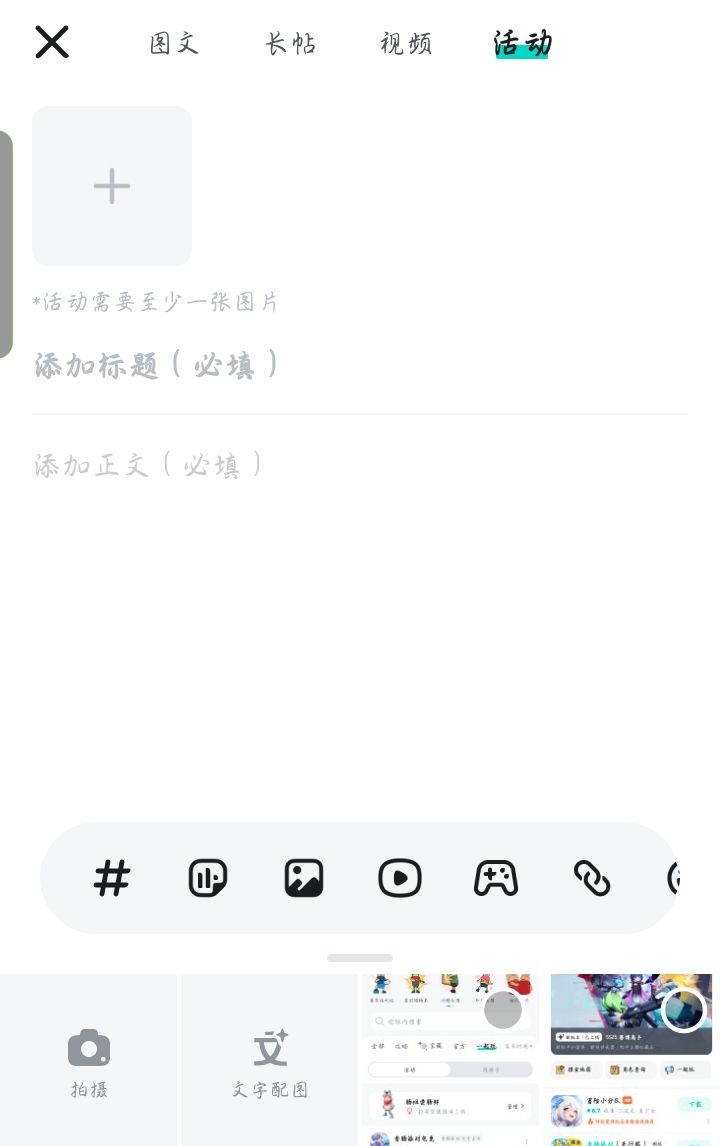
Task: Insert an image into the post
Action: [x=303, y=878]
